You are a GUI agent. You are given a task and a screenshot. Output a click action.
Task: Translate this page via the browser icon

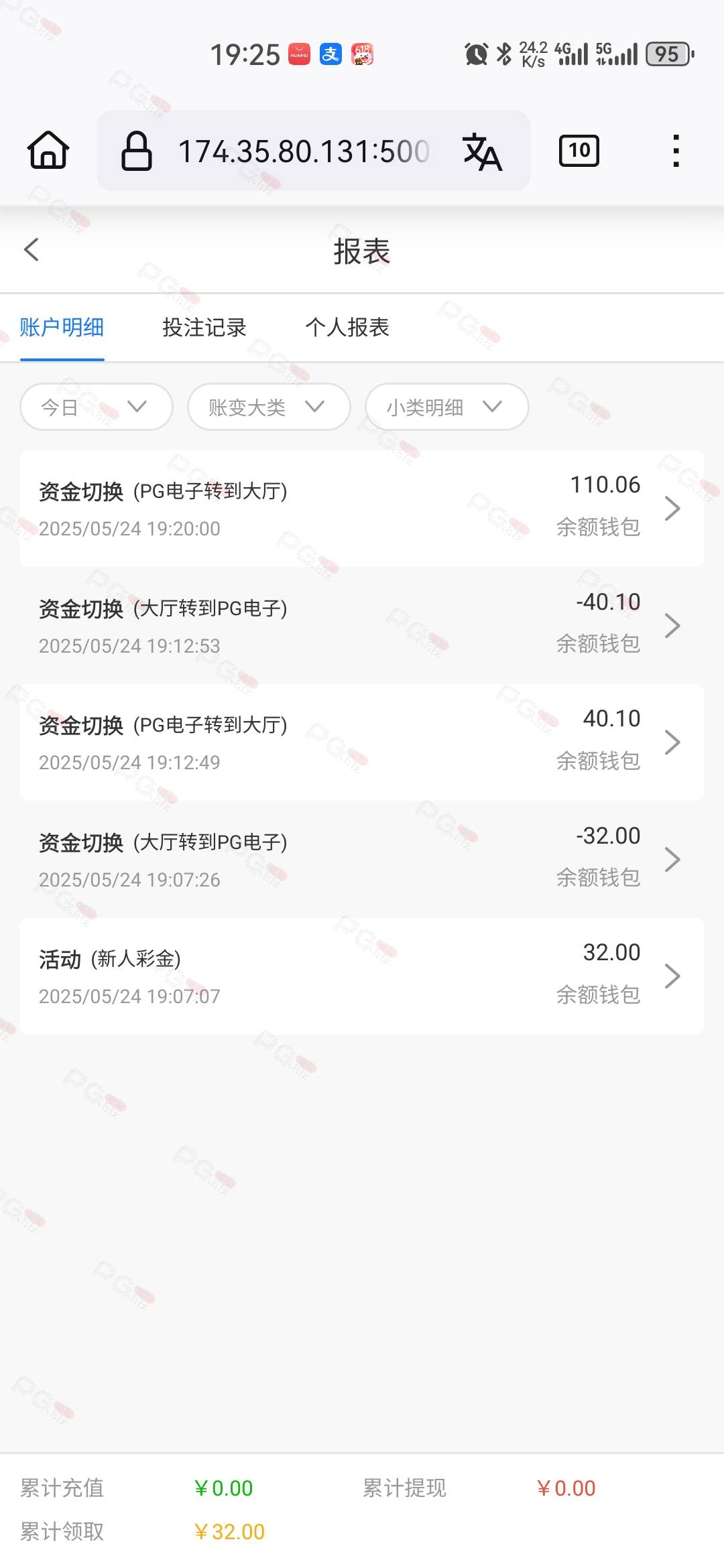[482, 151]
